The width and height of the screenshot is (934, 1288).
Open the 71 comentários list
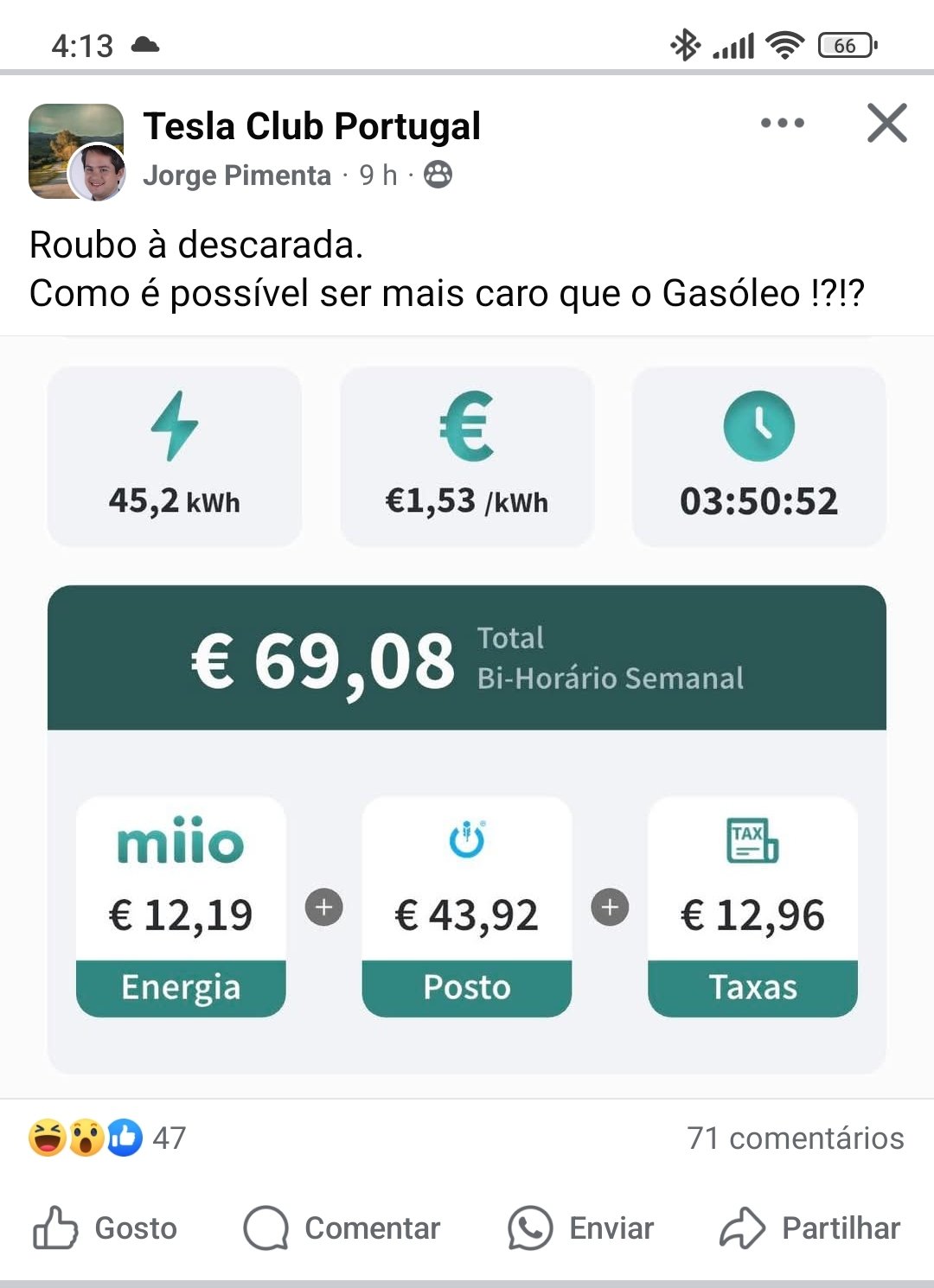pos(795,1138)
